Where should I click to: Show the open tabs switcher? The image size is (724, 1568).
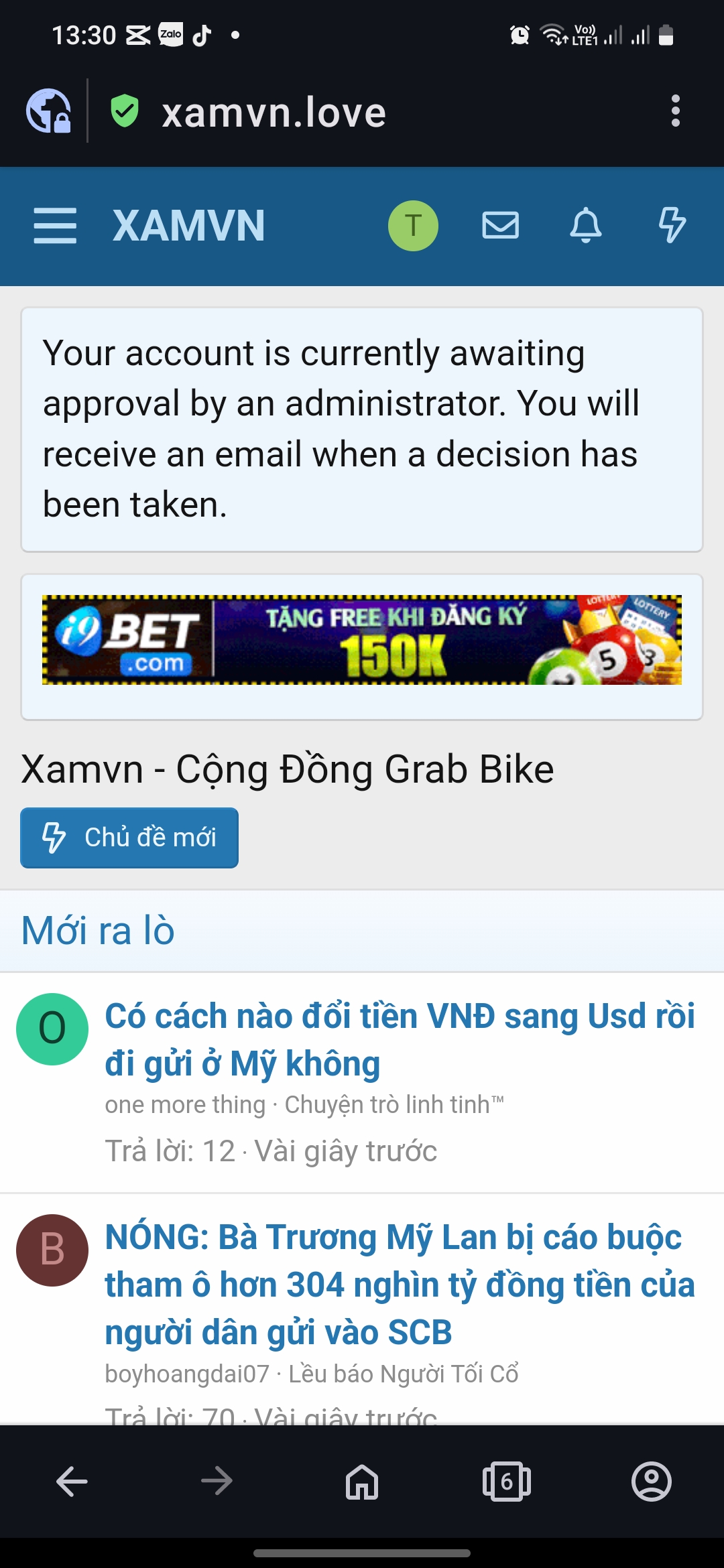pyautogui.click(x=506, y=1481)
